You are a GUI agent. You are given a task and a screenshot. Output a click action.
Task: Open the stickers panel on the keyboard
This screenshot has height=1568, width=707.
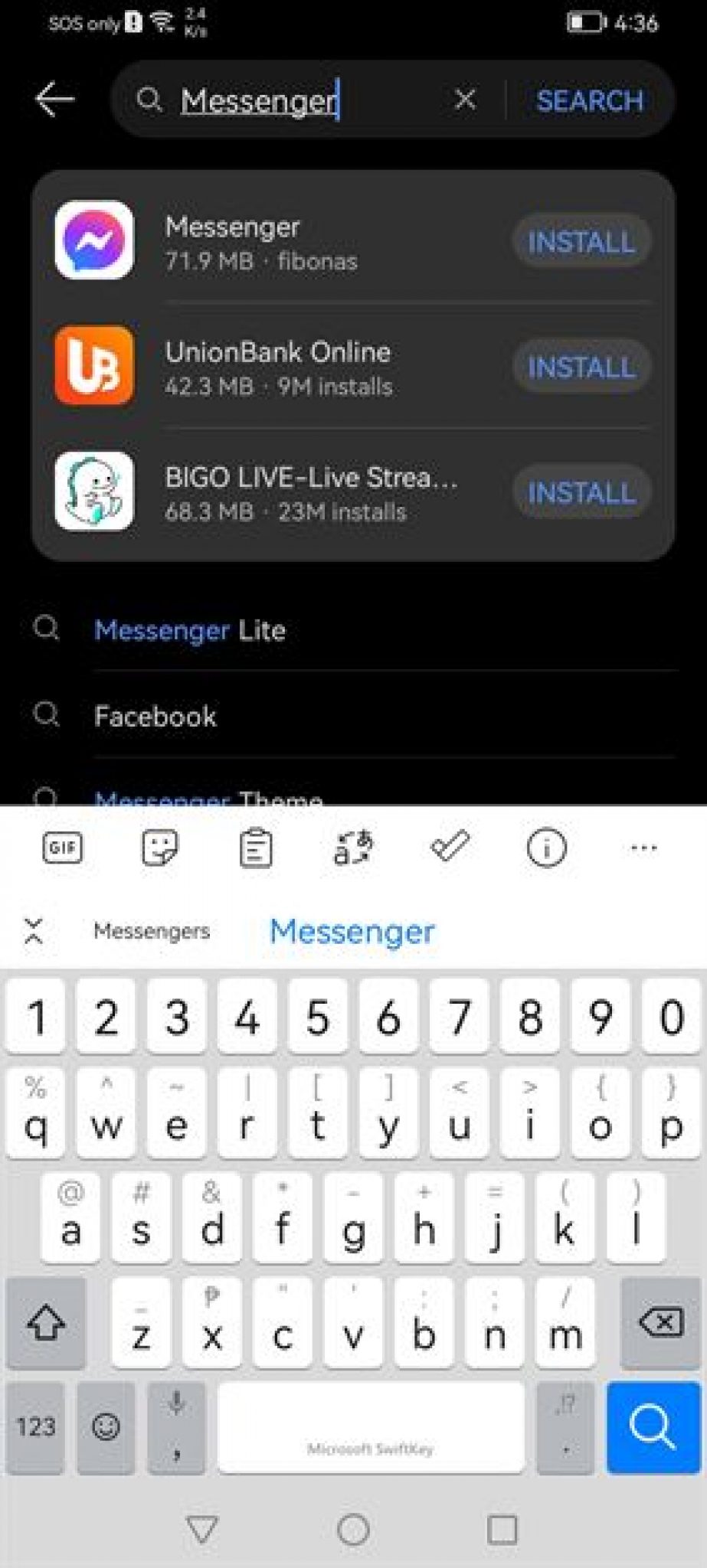point(159,848)
